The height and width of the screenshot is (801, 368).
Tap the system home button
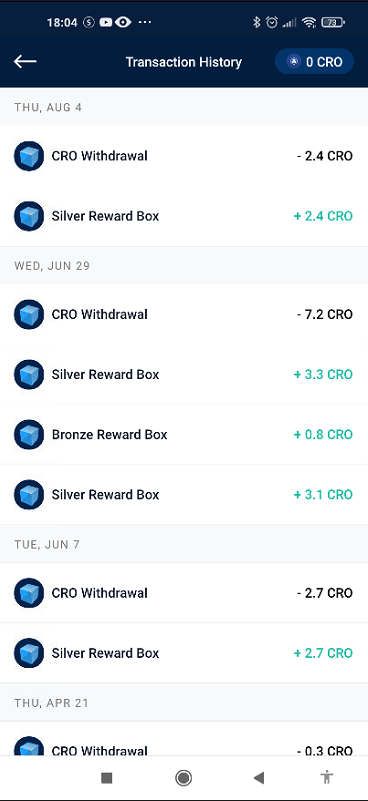183,778
